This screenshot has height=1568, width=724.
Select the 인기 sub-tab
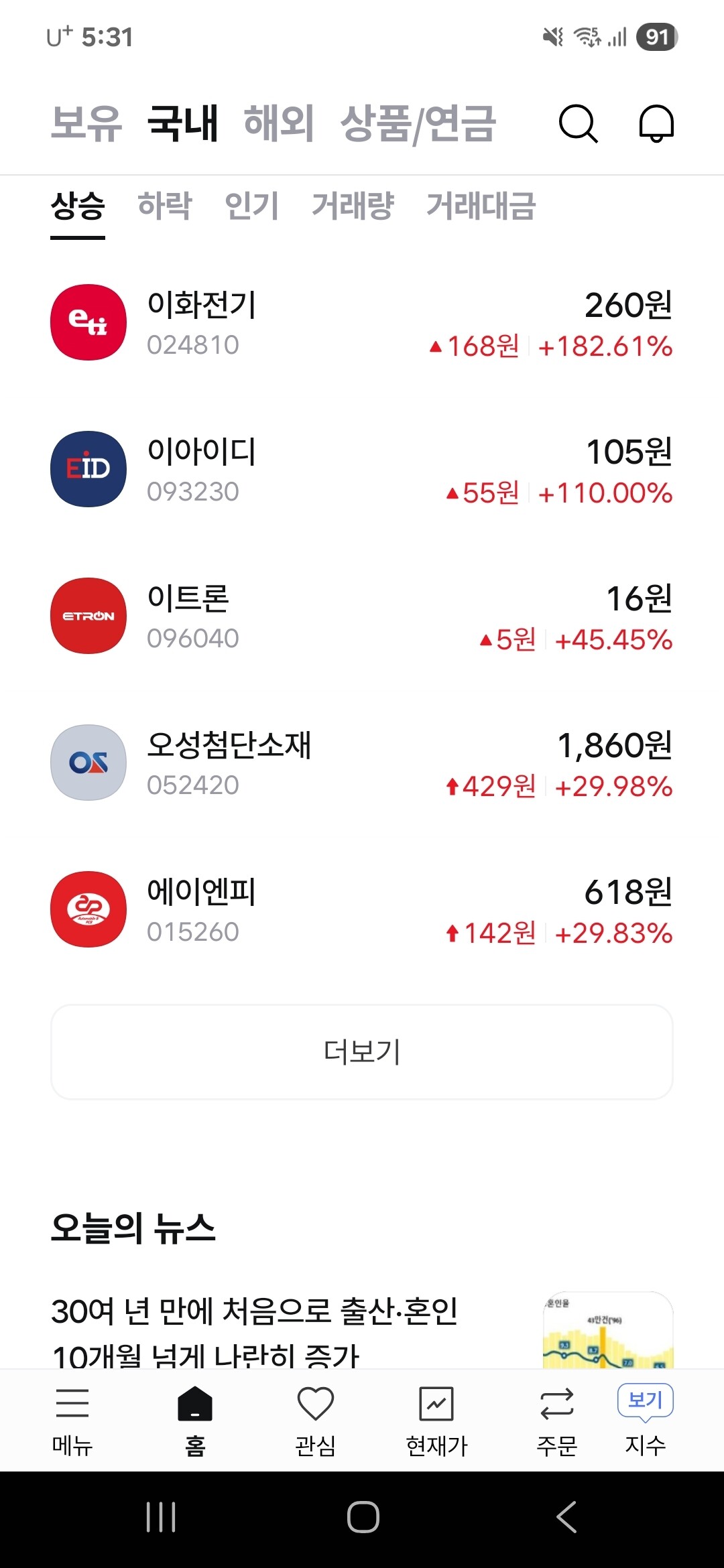point(251,205)
